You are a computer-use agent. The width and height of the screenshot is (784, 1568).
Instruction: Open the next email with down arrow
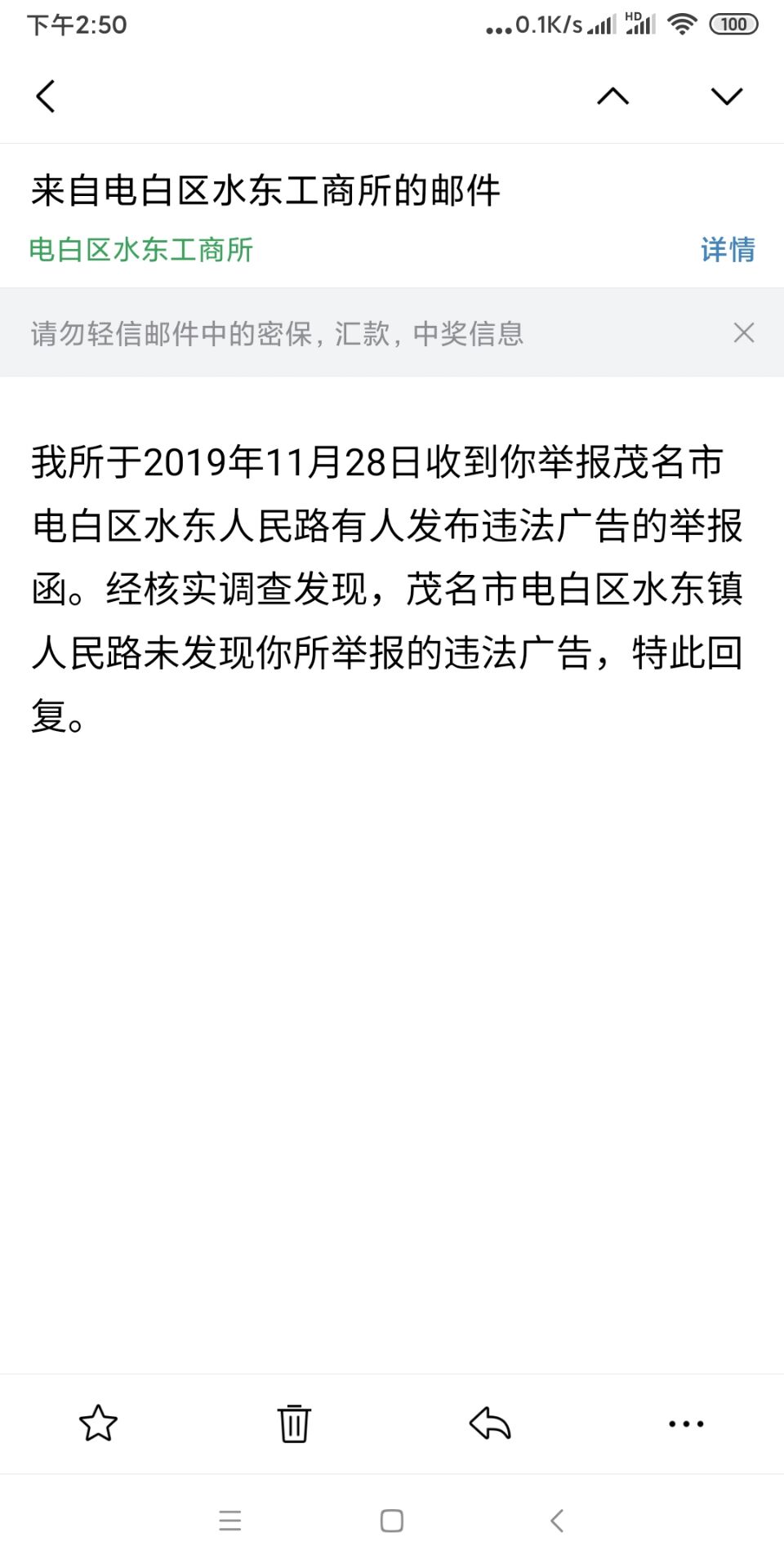pyautogui.click(x=726, y=96)
